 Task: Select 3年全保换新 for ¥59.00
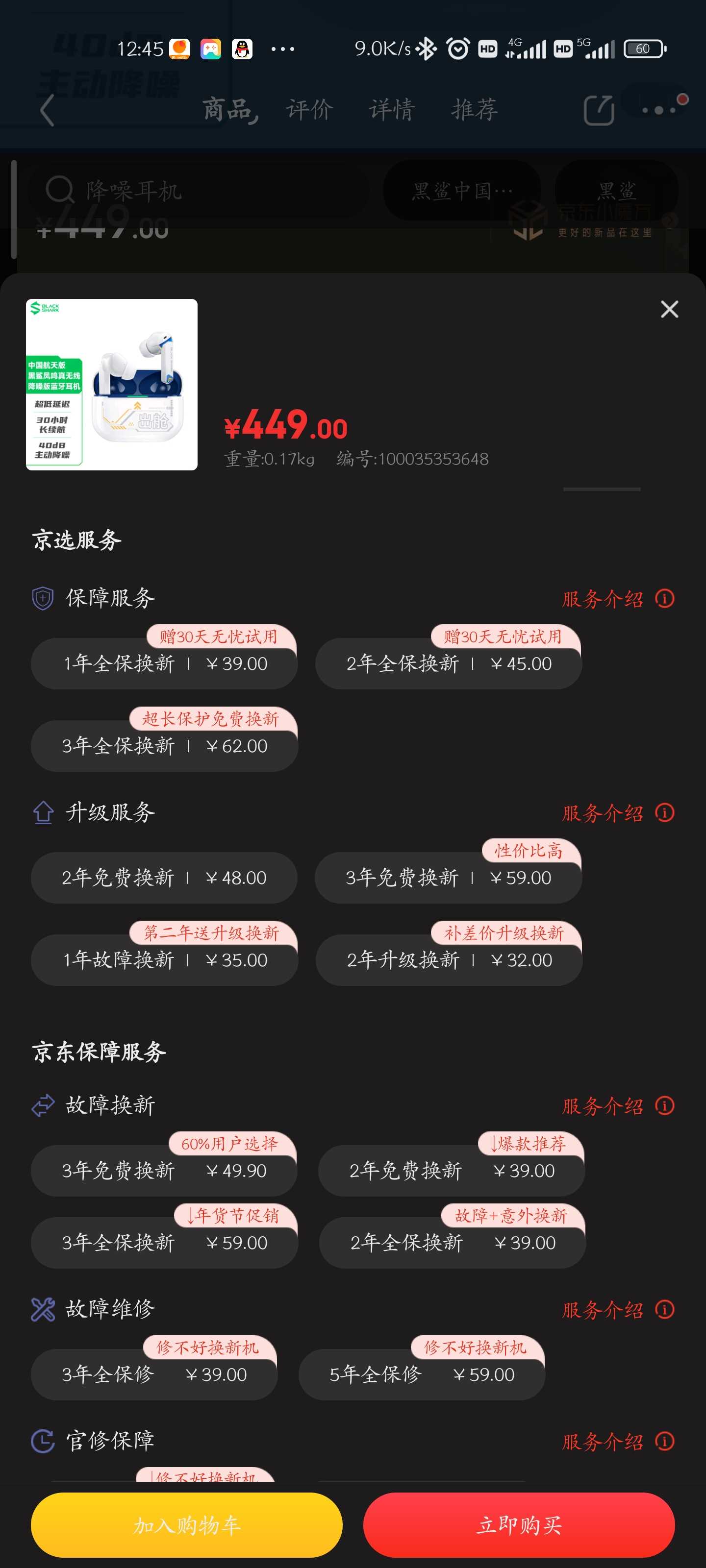tap(164, 1242)
